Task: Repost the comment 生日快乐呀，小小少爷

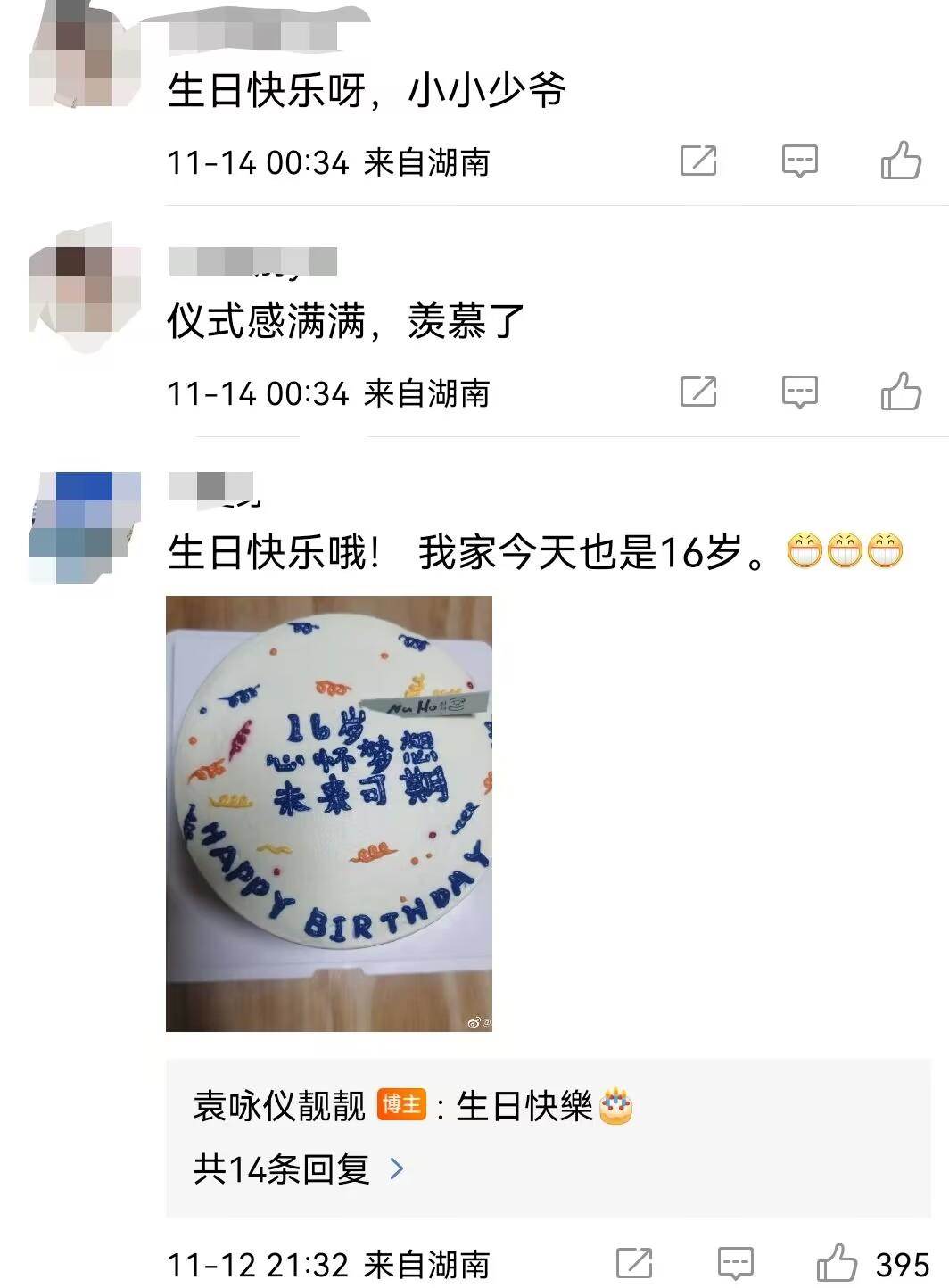Action: (698, 161)
